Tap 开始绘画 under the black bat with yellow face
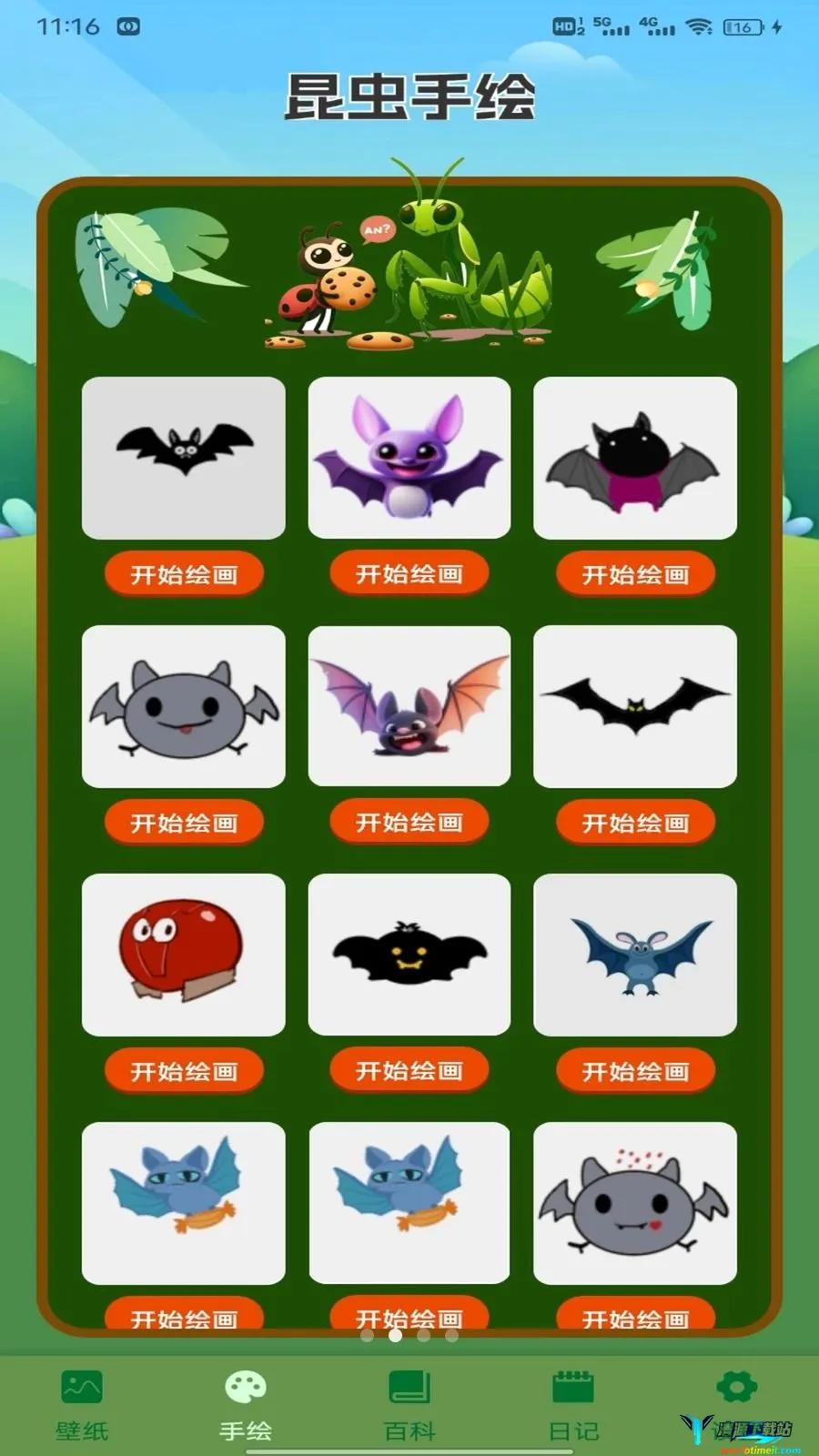 [409, 1070]
